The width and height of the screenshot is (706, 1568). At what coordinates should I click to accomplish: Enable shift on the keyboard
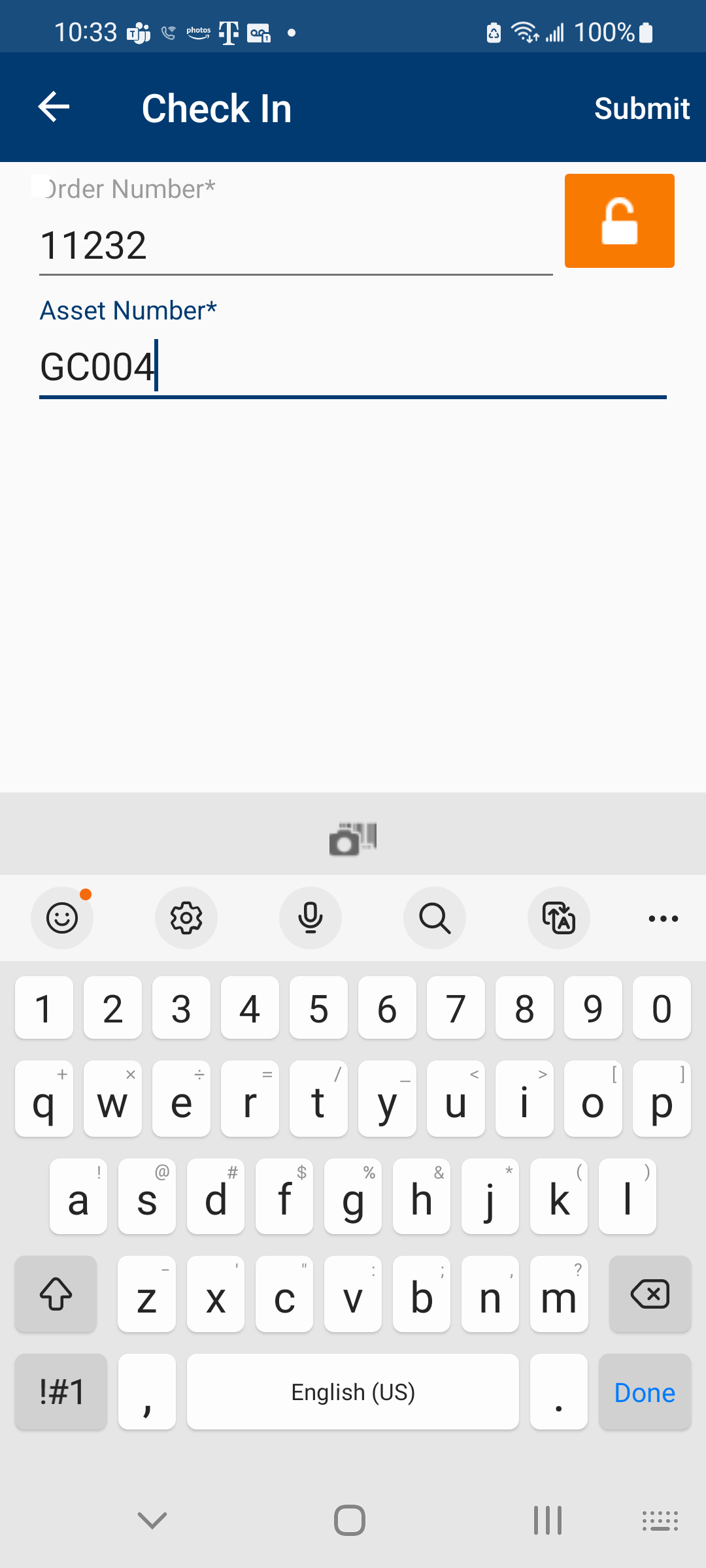[56, 1294]
